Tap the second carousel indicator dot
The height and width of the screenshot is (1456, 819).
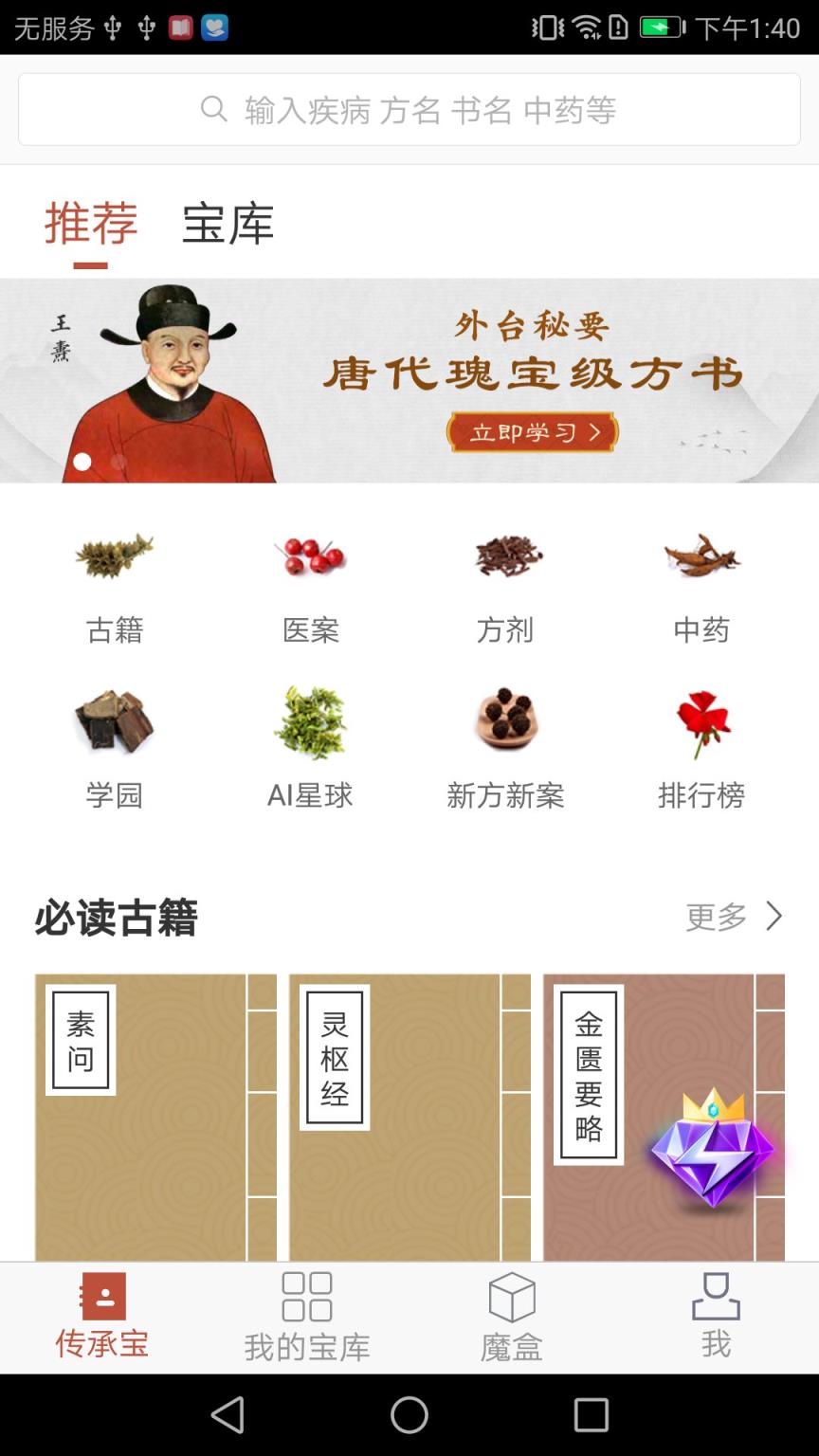118,463
